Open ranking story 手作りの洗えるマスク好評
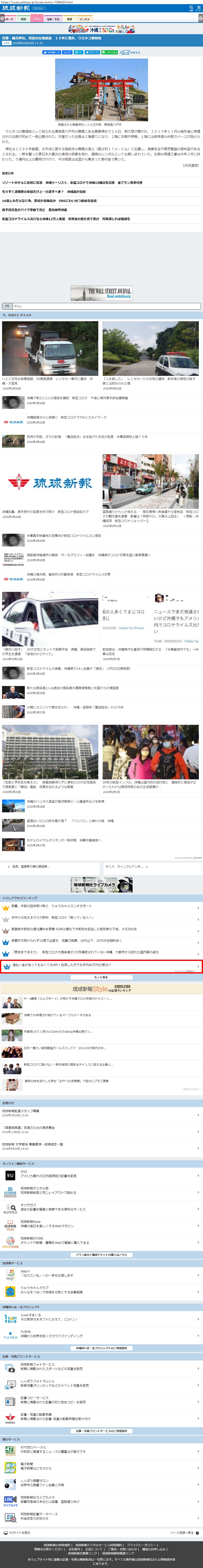This screenshot has height=1568, width=203. coord(52,917)
